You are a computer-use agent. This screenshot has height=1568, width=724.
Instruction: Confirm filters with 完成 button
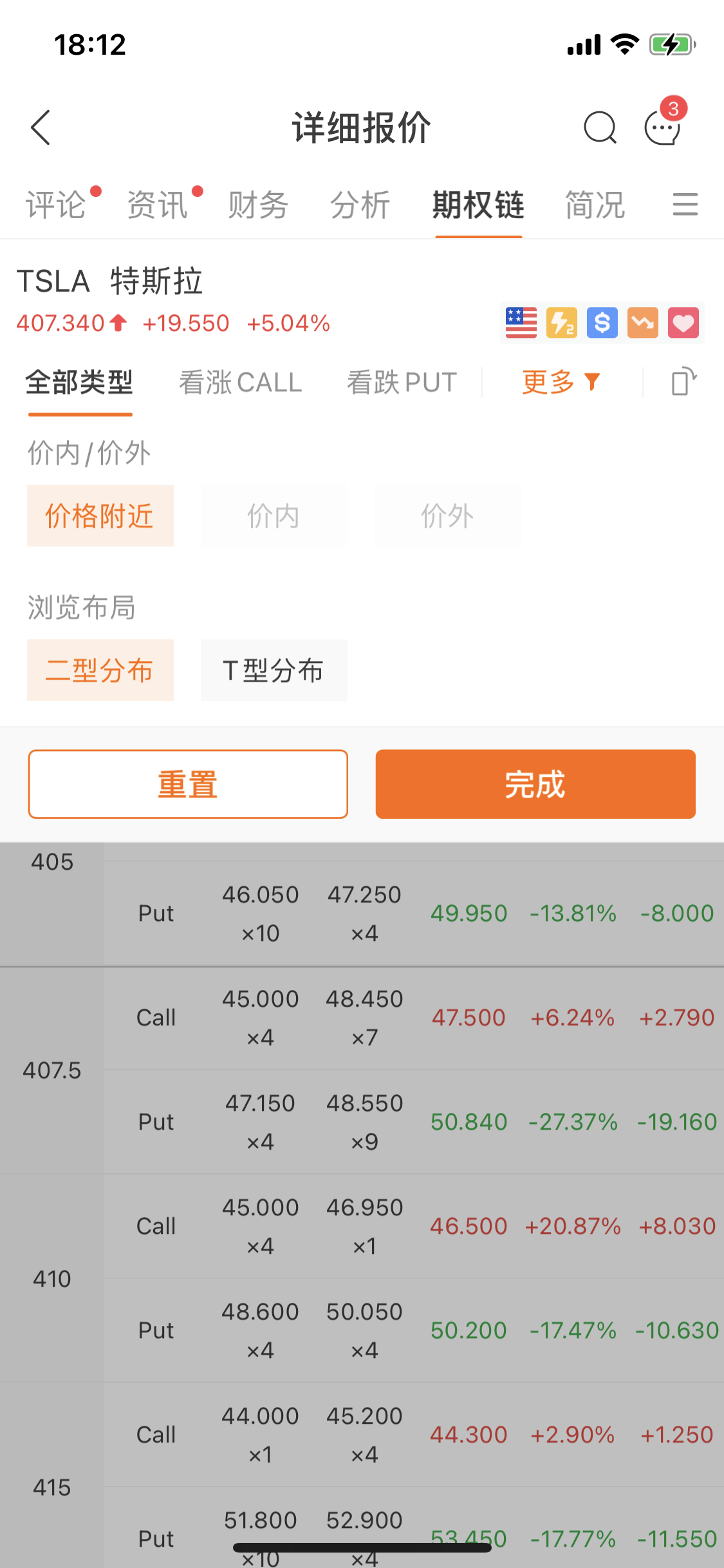(x=535, y=784)
